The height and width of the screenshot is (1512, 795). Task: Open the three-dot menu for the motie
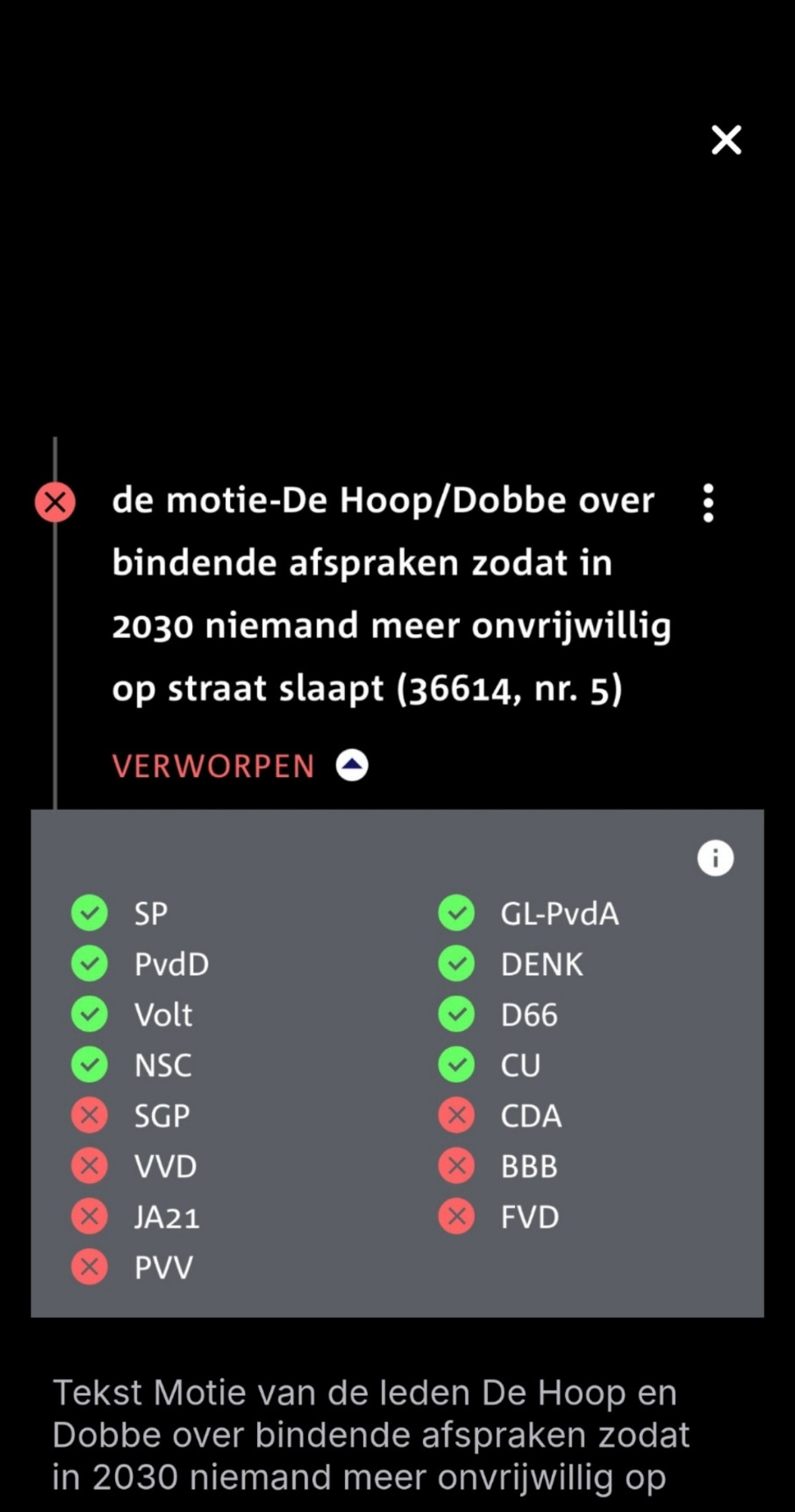708,503
